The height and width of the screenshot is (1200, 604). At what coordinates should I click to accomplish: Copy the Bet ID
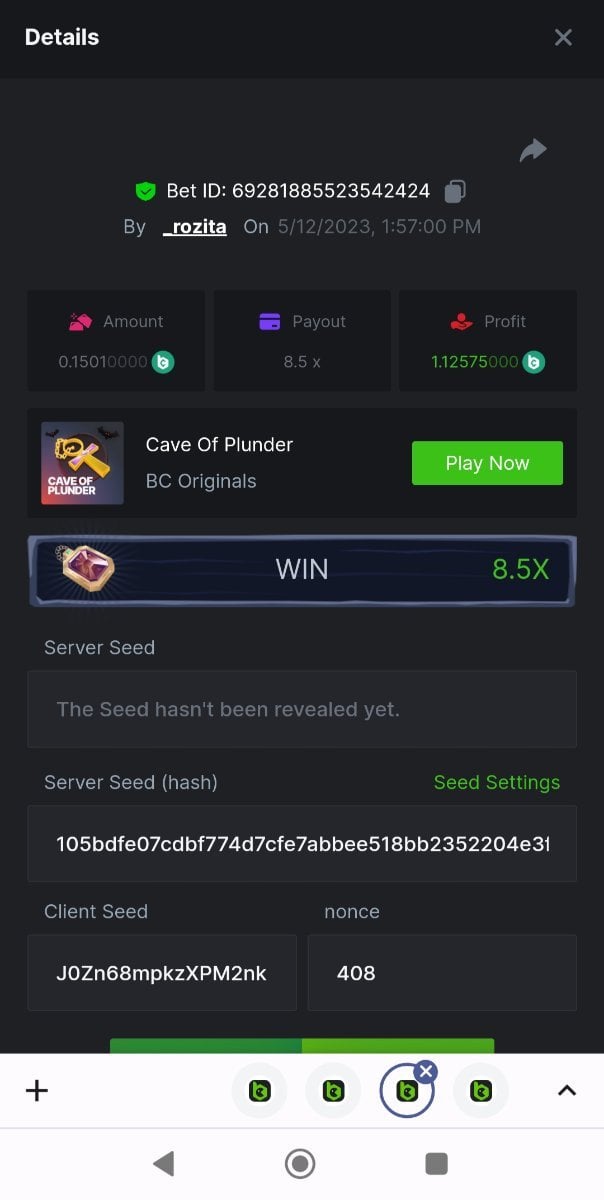click(455, 190)
